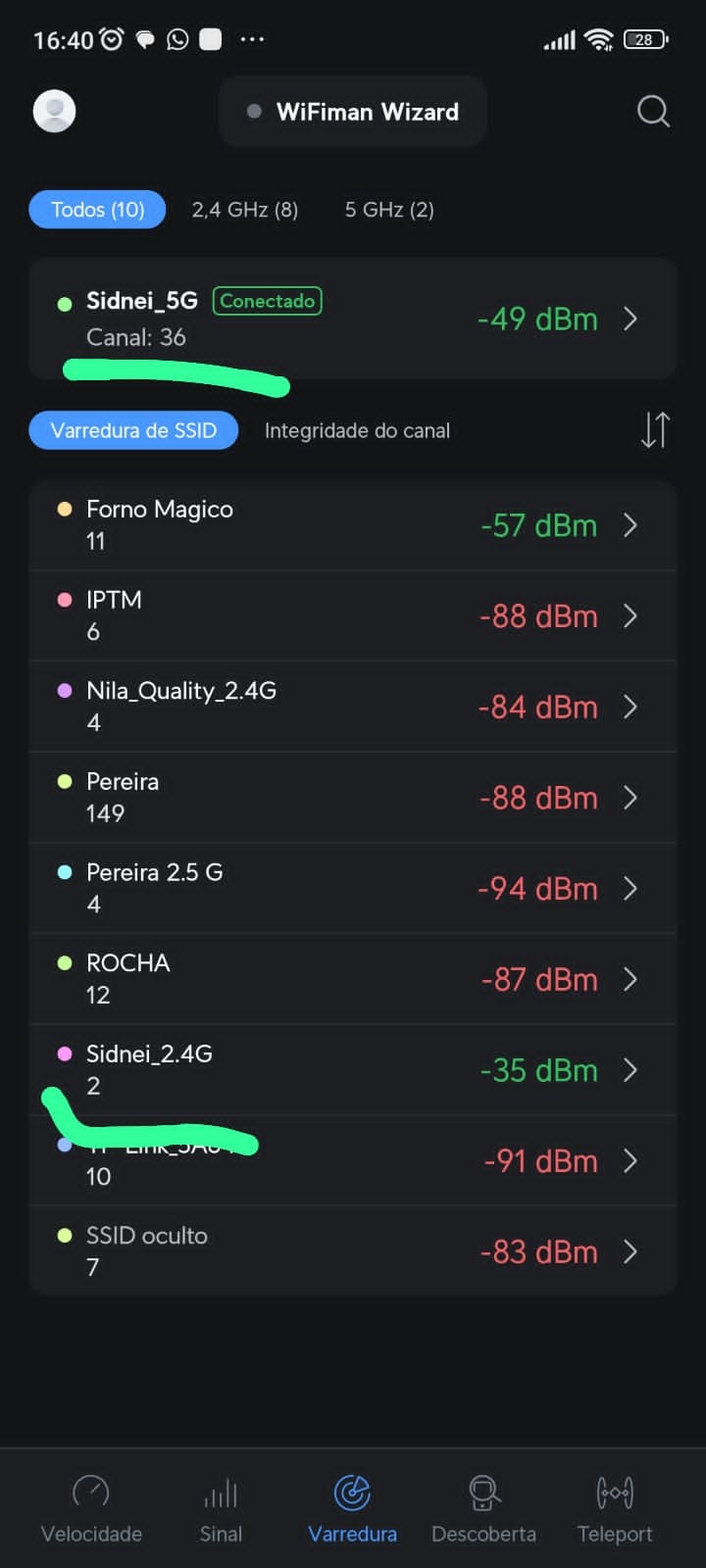Switch to the Sinal tab

click(221, 1509)
